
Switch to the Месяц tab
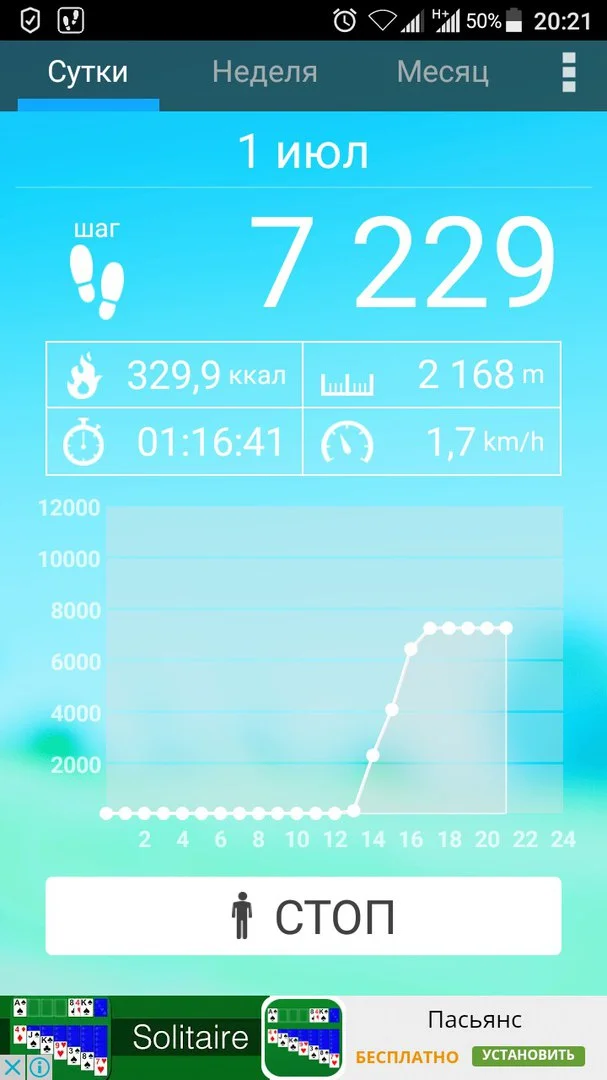[442, 72]
